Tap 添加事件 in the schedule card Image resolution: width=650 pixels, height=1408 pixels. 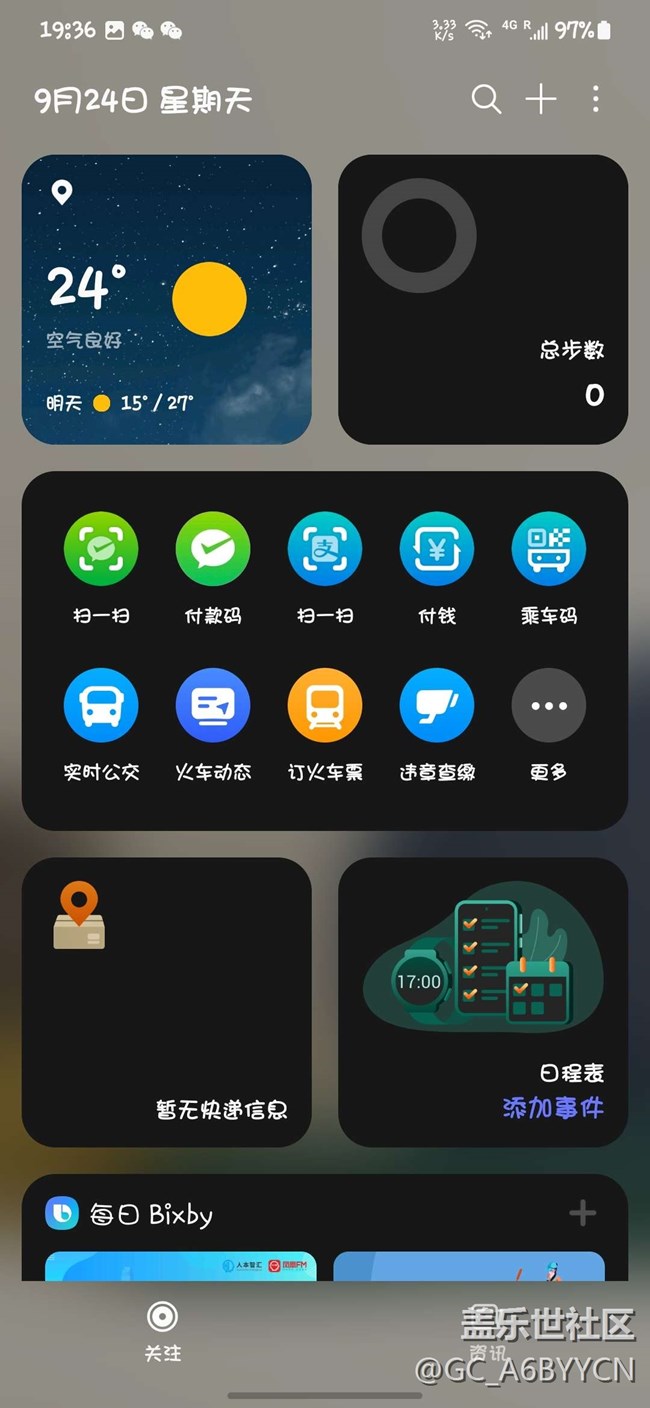[553, 1108]
